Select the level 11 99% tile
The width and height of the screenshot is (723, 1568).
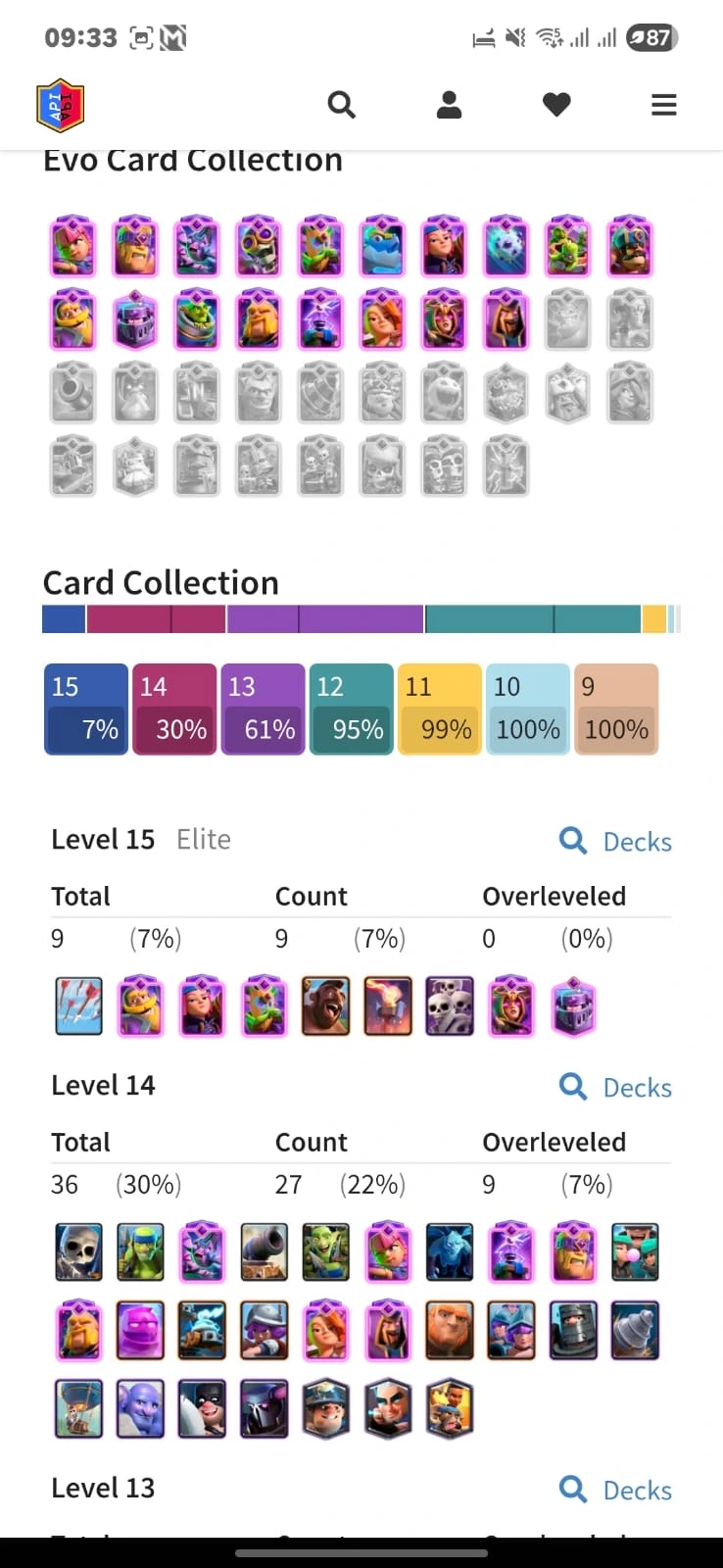(439, 710)
